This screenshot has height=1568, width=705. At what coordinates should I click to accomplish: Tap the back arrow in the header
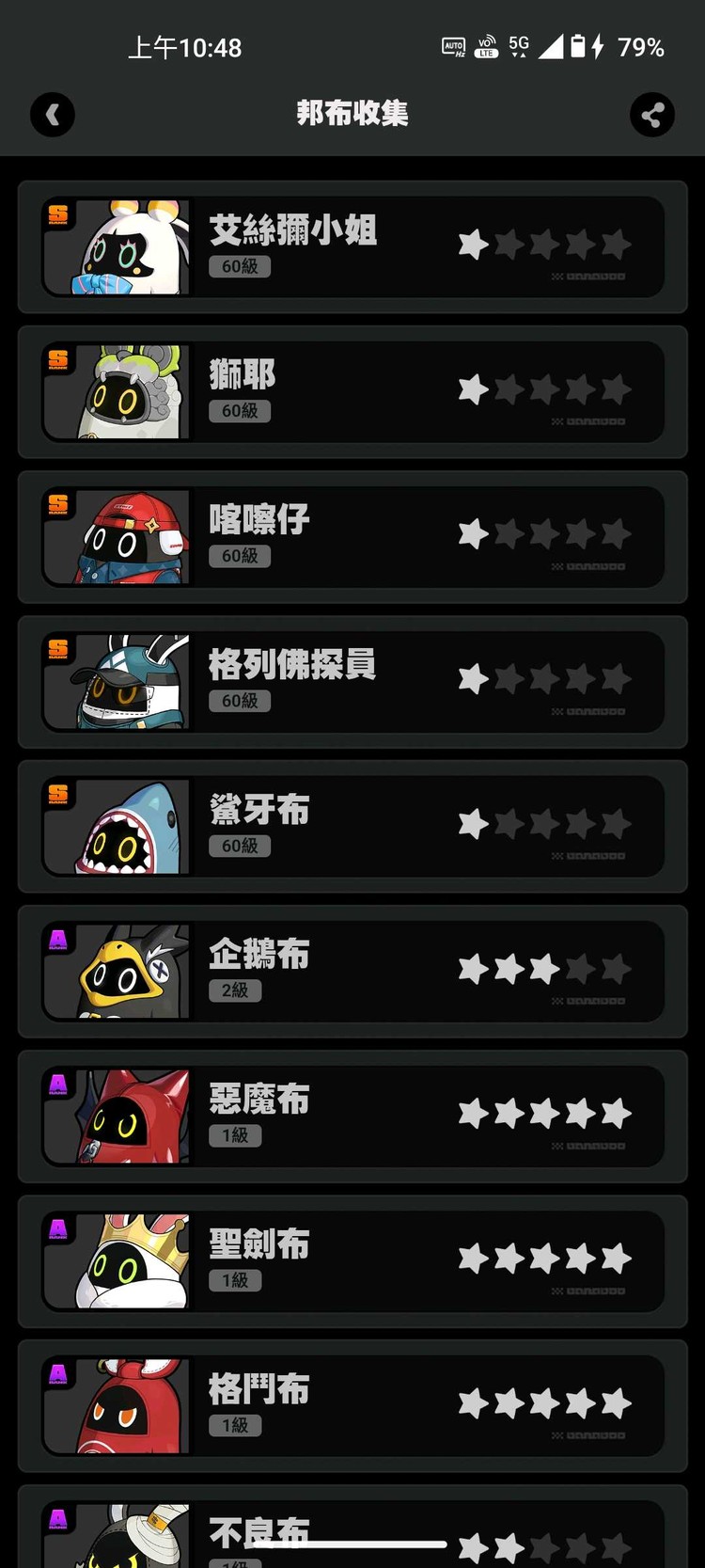tap(53, 115)
